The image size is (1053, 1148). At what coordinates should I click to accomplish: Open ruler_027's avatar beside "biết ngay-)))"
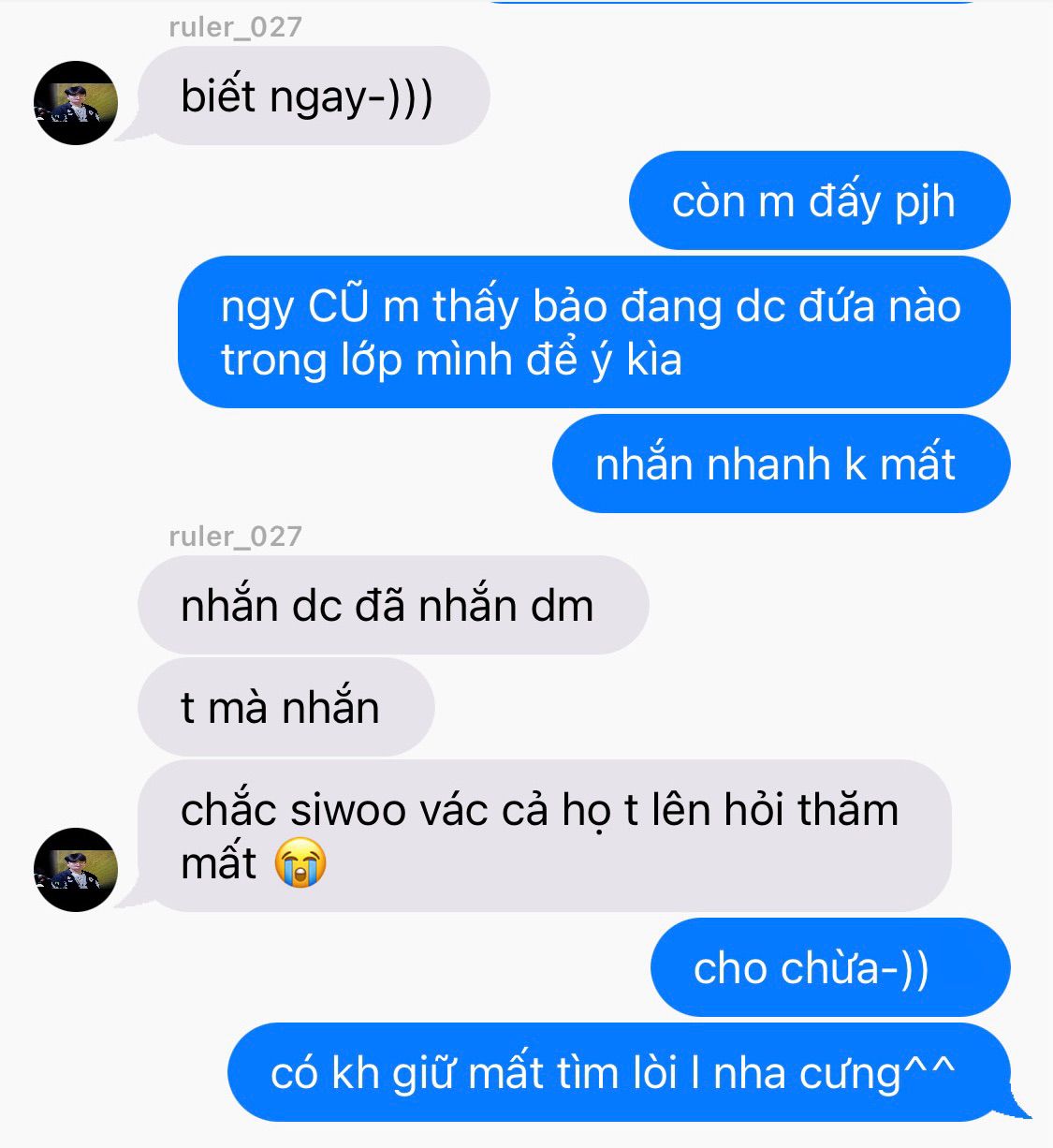pos(76,103)
